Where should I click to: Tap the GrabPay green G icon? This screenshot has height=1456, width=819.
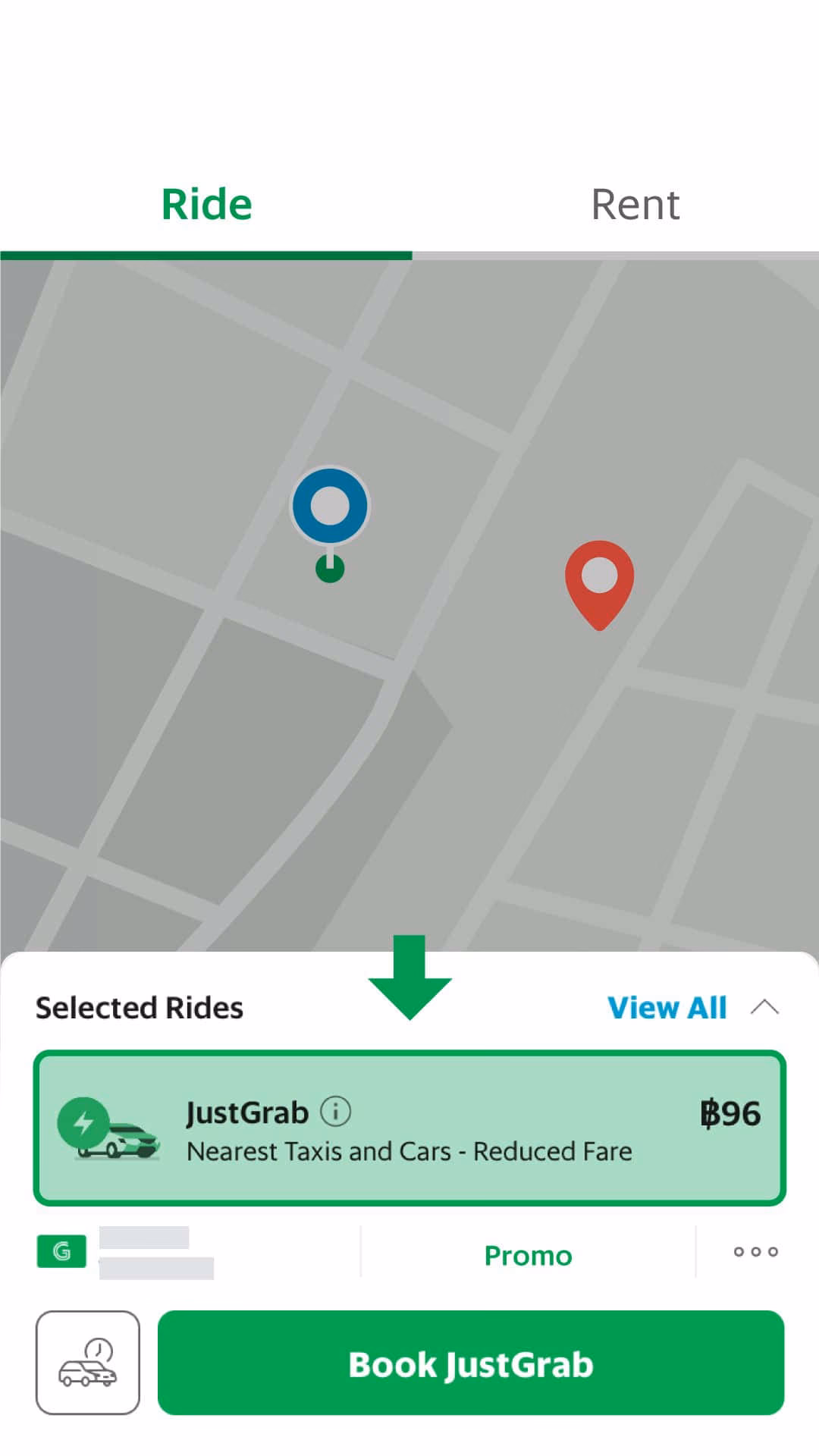pos(61,1251)
